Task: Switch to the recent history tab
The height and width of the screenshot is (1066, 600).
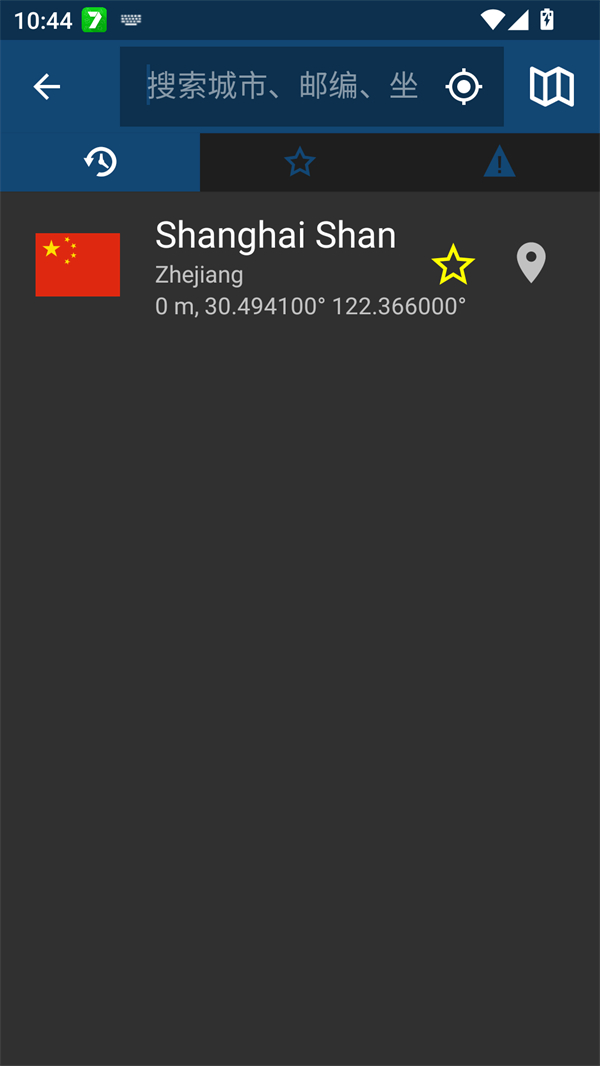Action: 100,162
